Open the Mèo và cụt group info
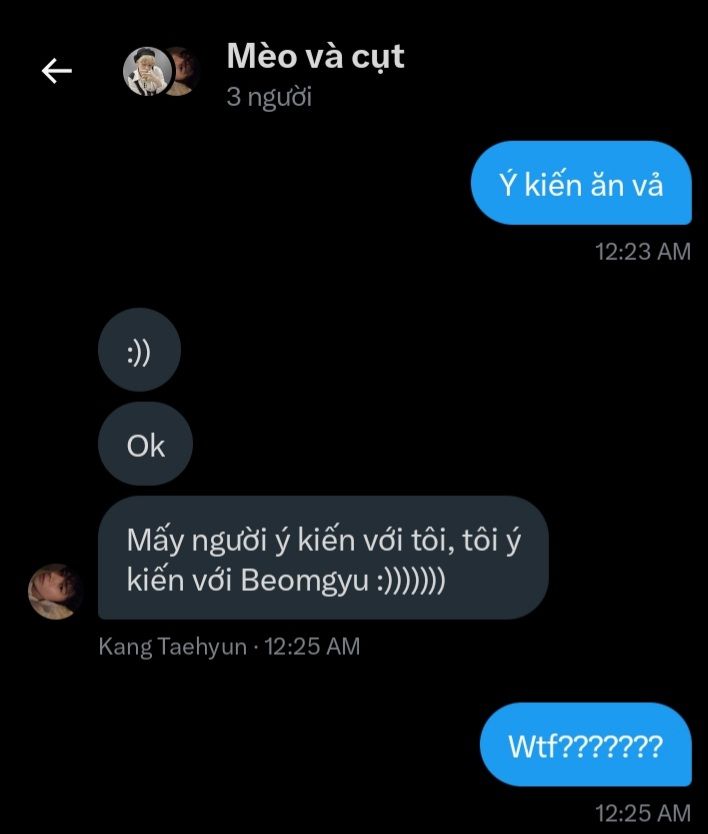The image size is (708, 834). click(315, 57)
